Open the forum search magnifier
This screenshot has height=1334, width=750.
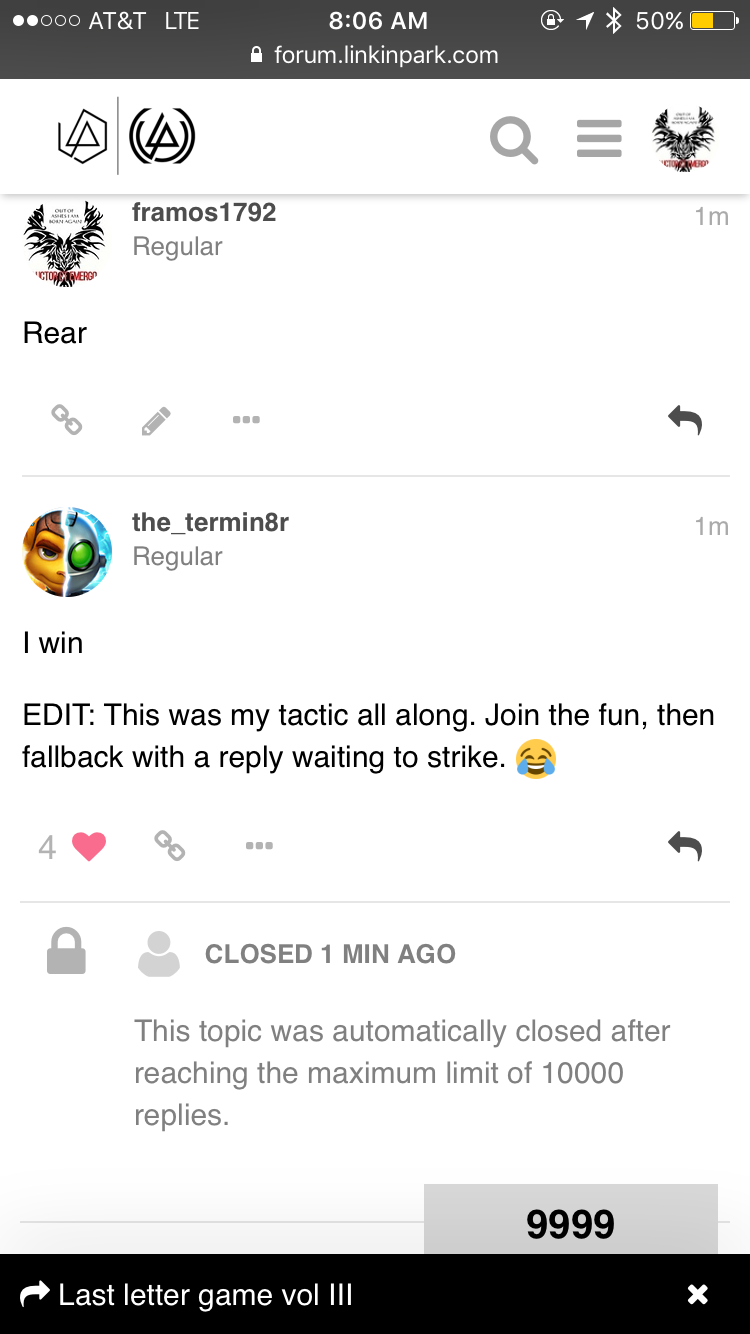coord(514,139)
